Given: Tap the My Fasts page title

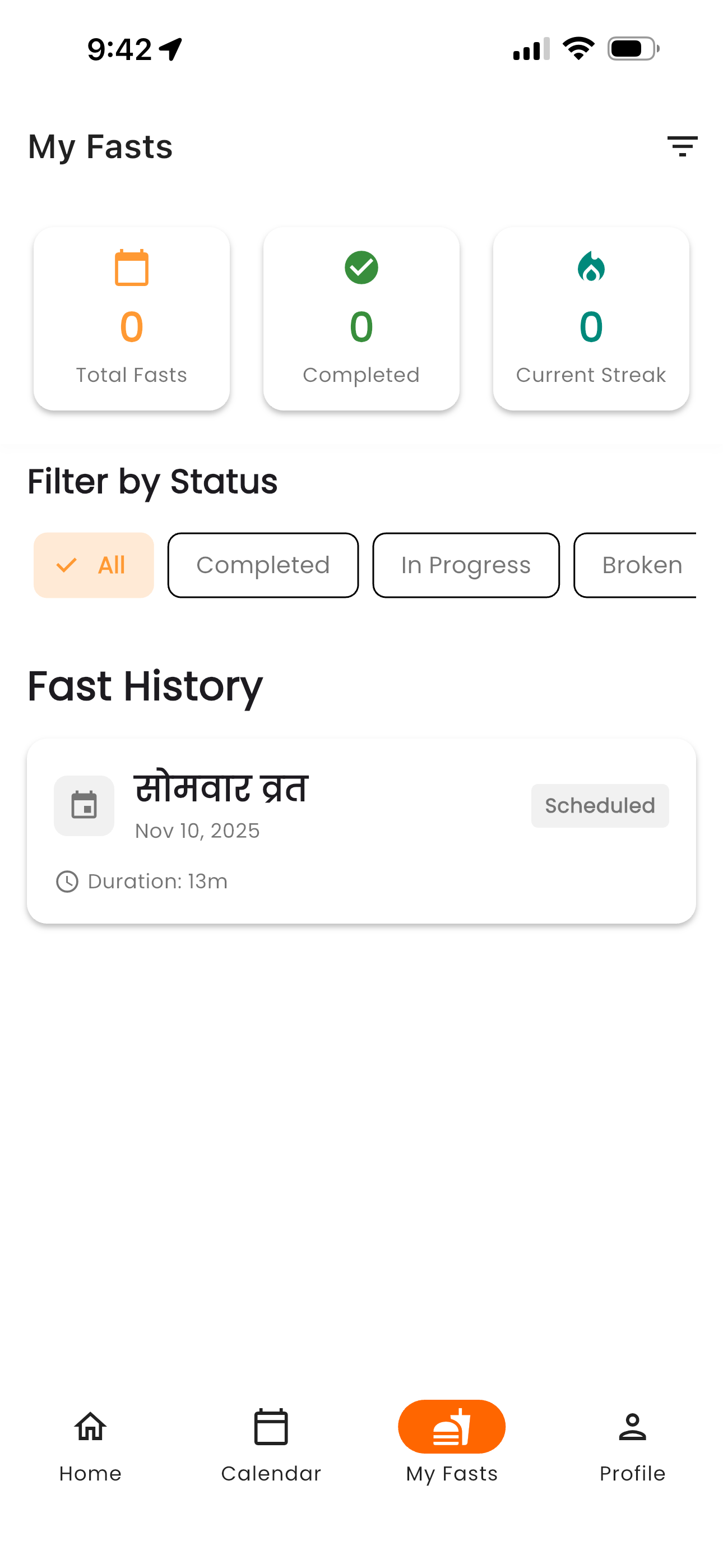Looking at the screenshot, I should click(x=100, y=146).
